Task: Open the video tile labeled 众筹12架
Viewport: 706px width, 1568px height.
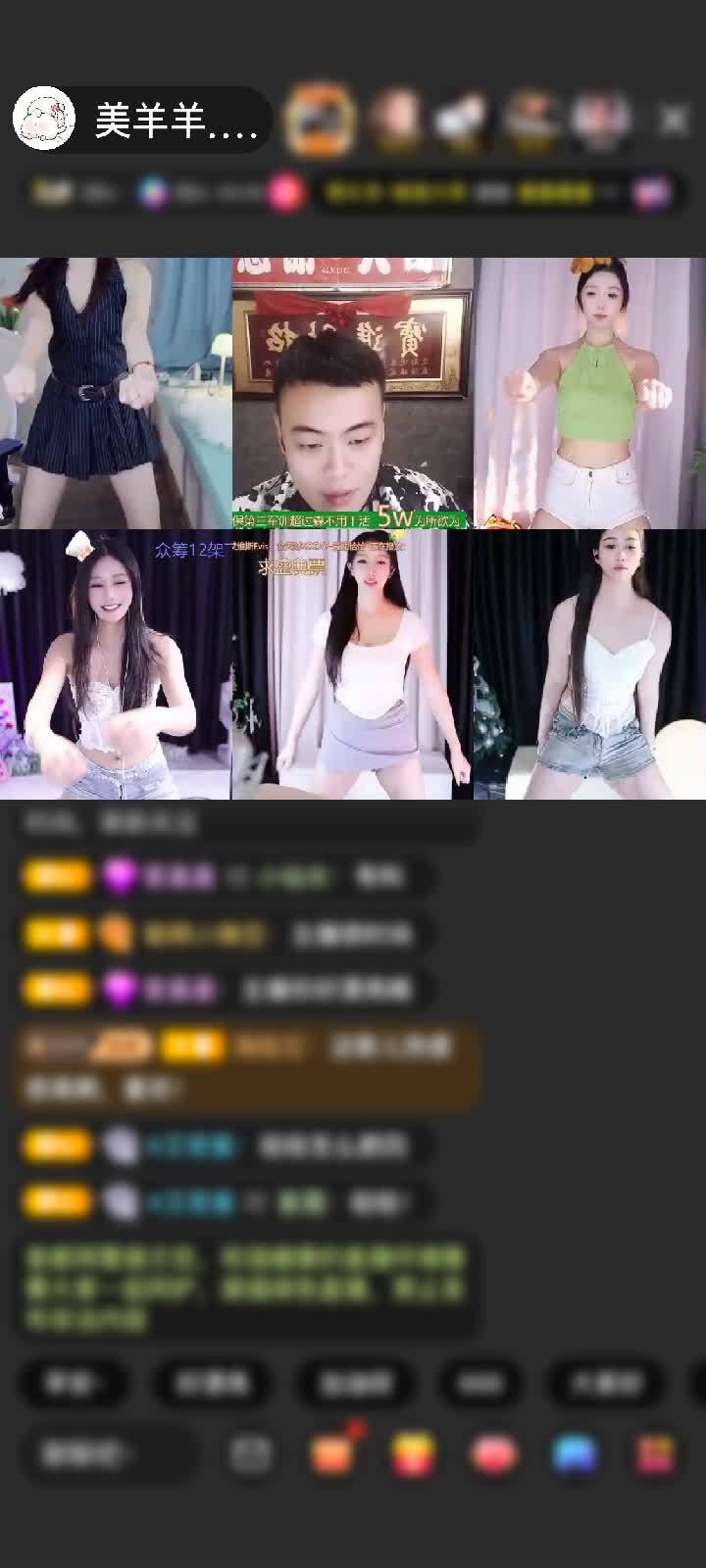Action: tap(115, 664)
